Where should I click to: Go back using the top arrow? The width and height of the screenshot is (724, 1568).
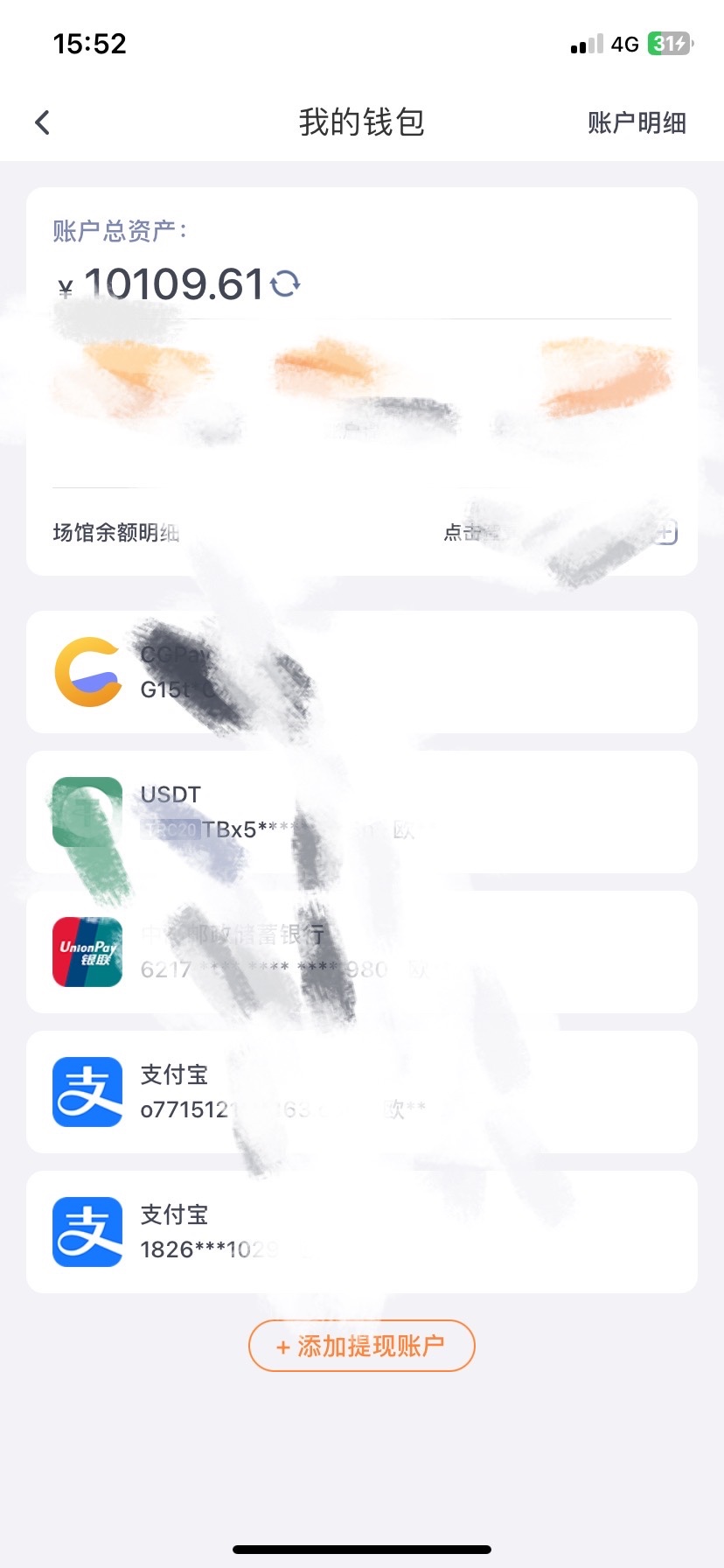pos(42,122)
